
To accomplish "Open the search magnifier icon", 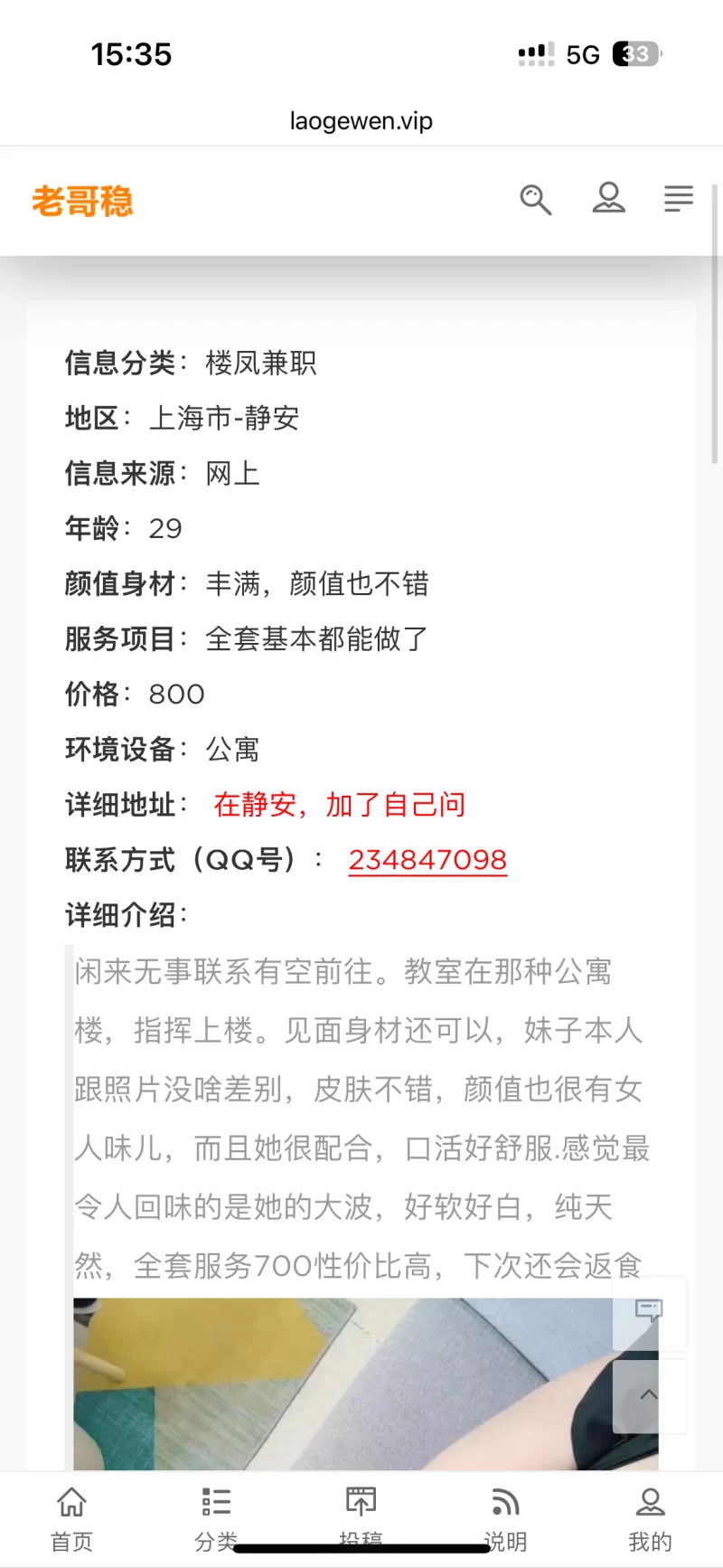I will [535, 199].
